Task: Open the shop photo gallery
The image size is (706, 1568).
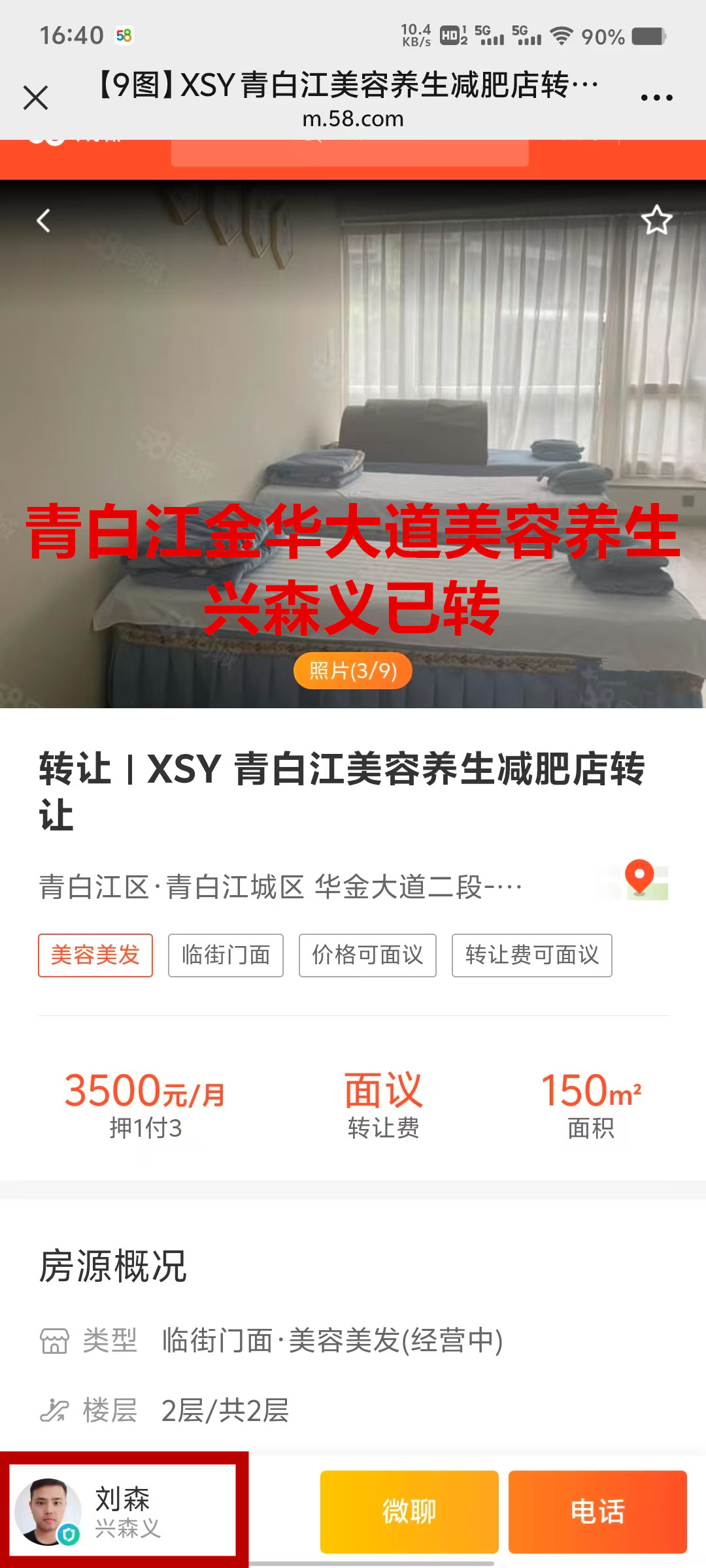Action: (353, 670)
